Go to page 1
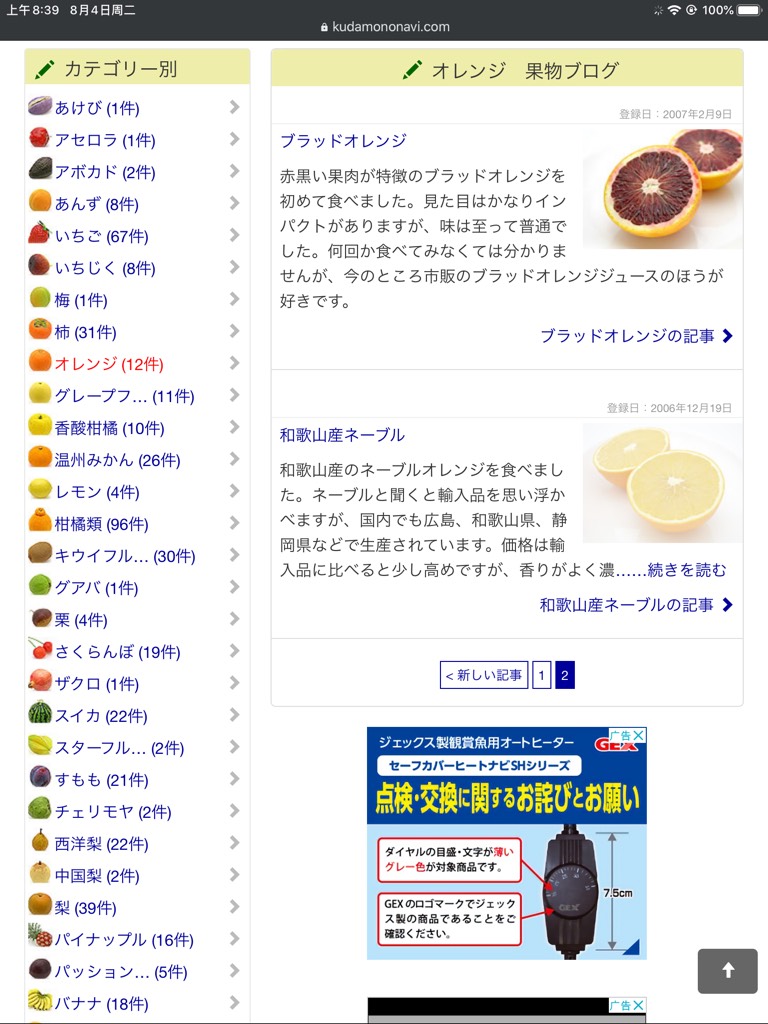Screen dimensions: 768x1024 tap(541, 675)
